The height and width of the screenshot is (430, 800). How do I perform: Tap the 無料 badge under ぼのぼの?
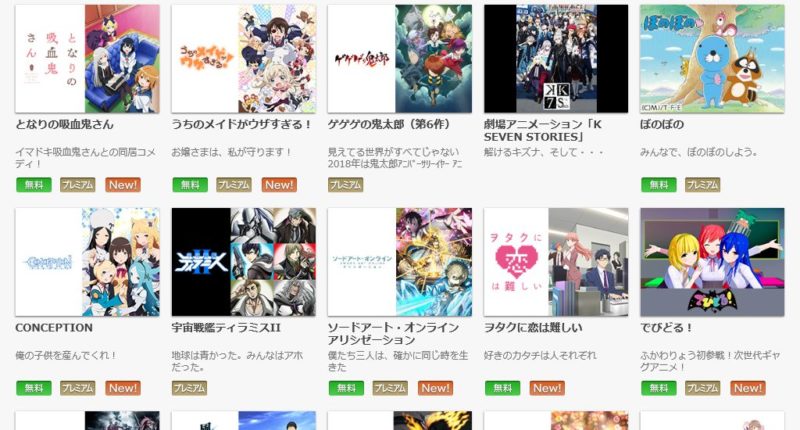coord(658,185)
